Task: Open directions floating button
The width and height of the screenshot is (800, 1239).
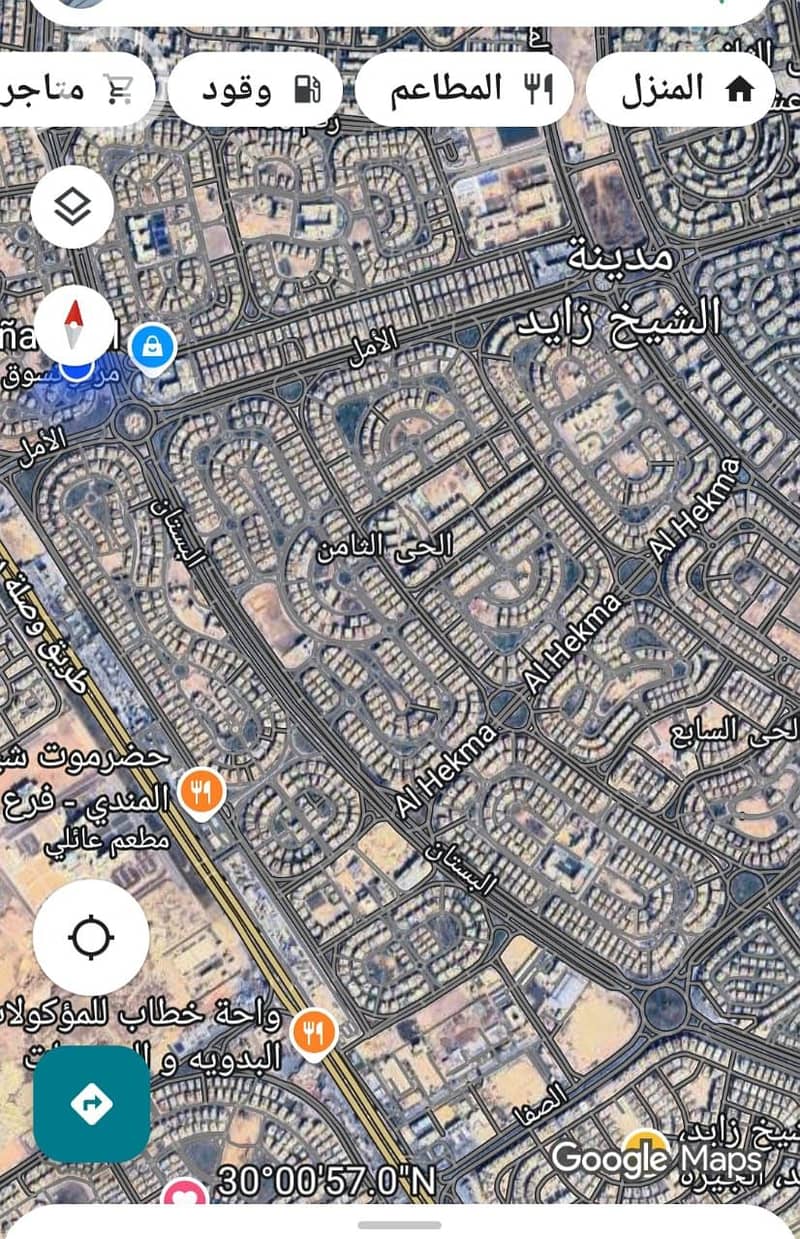Action: tap(92, 1104)
